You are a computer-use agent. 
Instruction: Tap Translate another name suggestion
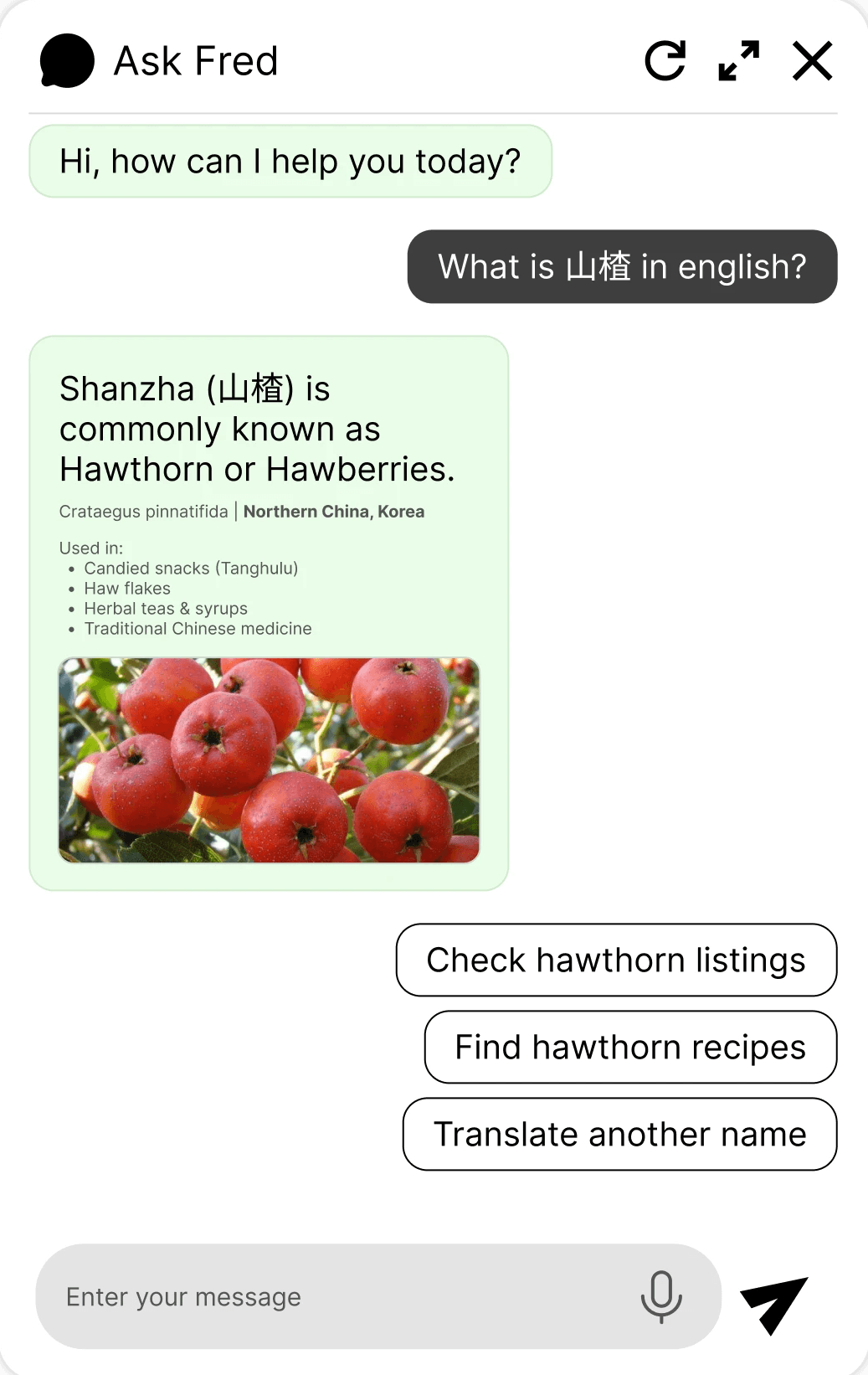pos(619,1135)
